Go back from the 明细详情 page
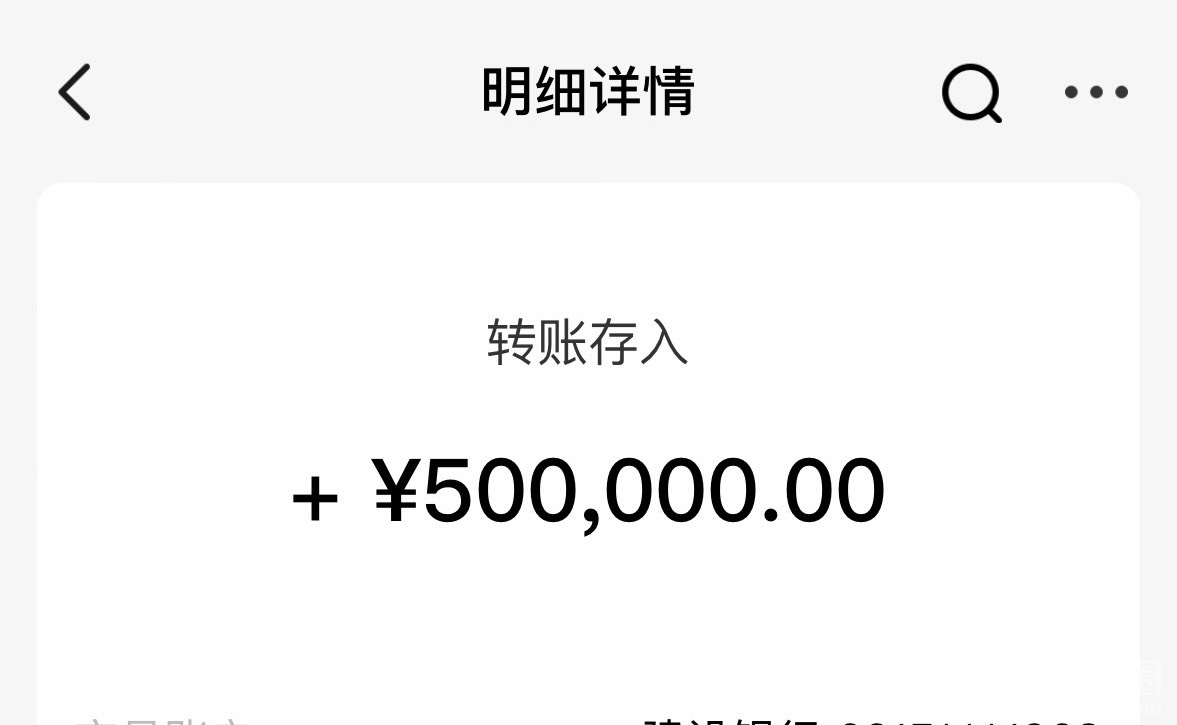Screen dimensions: 1177x725 coord(75,92)
